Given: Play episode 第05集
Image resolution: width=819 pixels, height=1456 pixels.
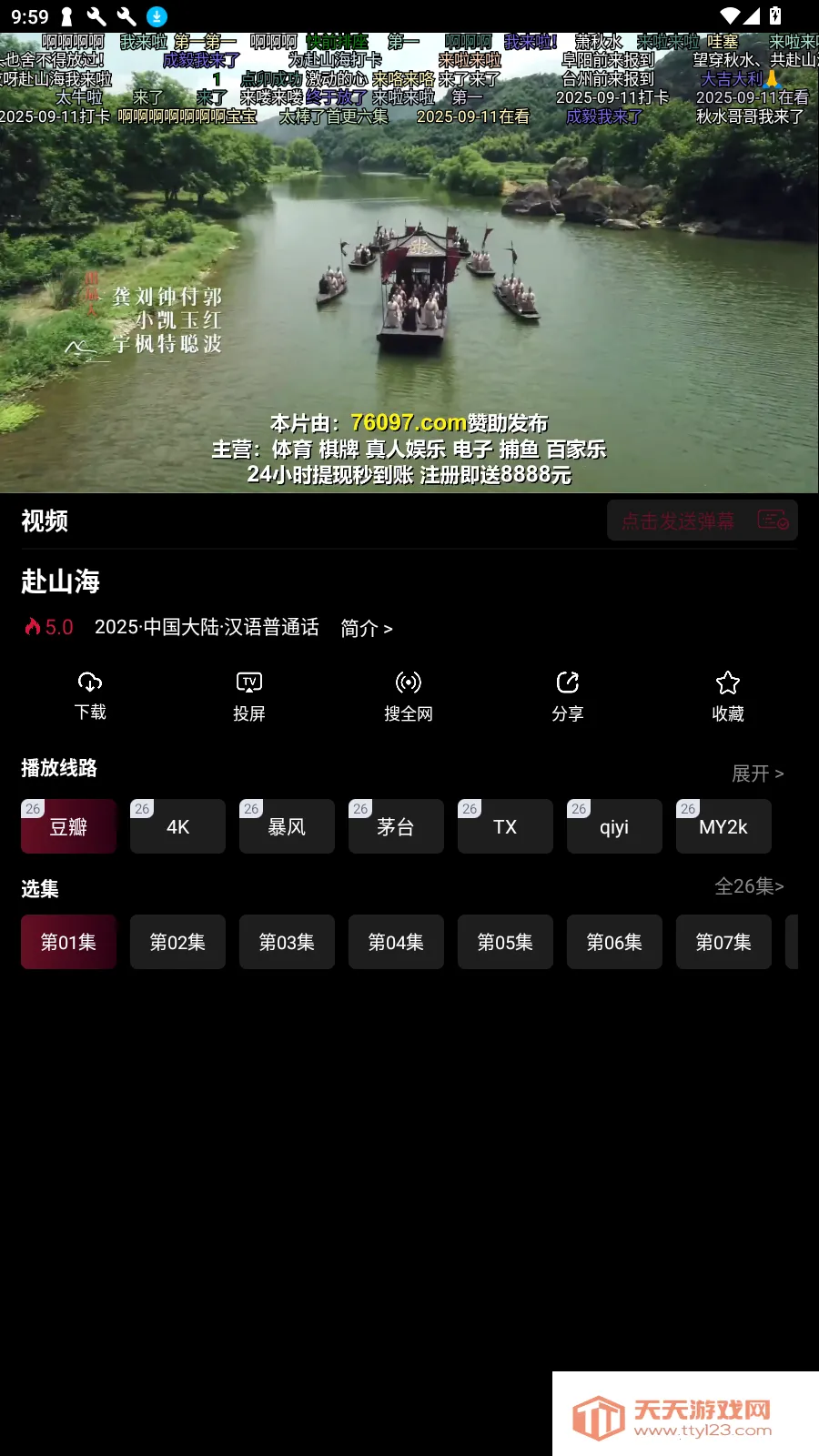Looking at the screenshot, I should point(505,942).
